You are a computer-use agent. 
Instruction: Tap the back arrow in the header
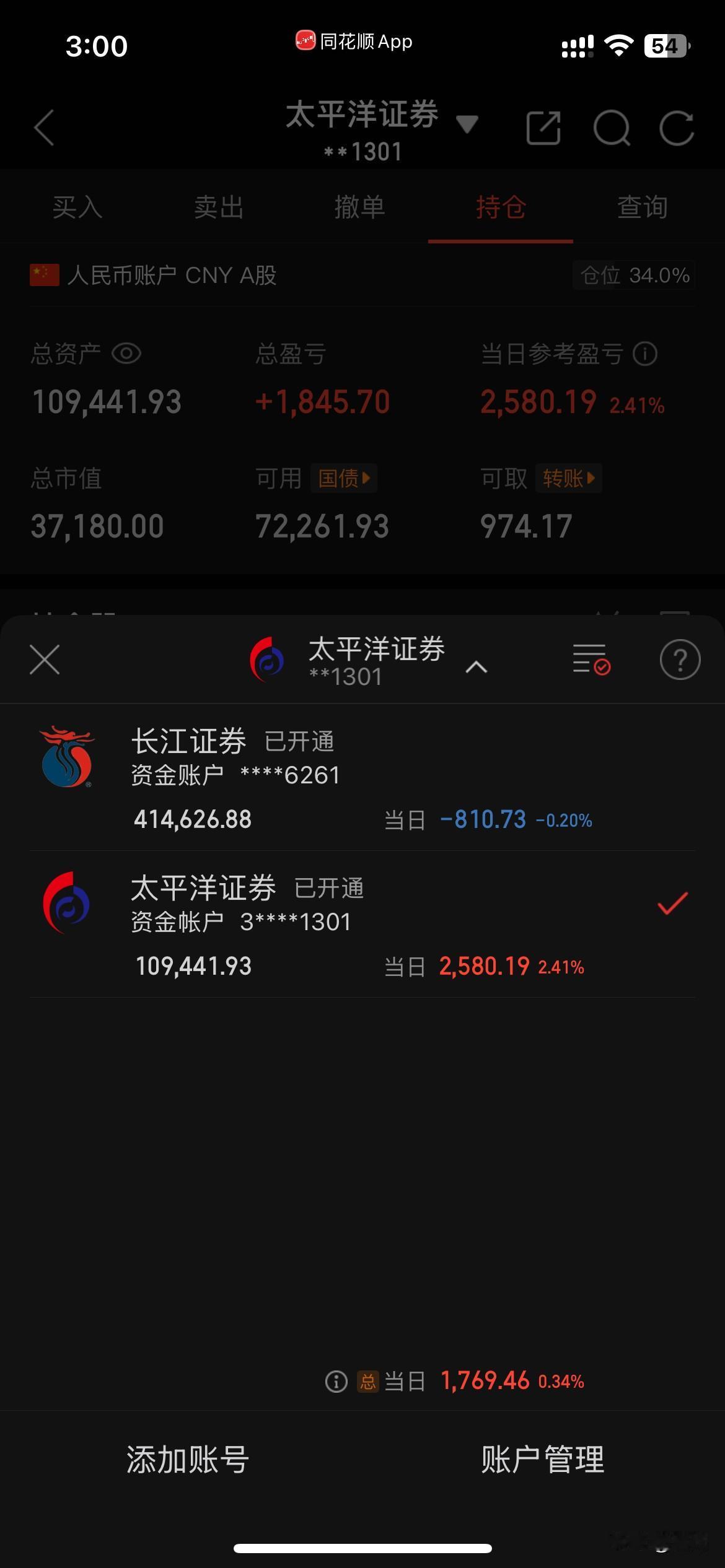click(x=42, y=128)
